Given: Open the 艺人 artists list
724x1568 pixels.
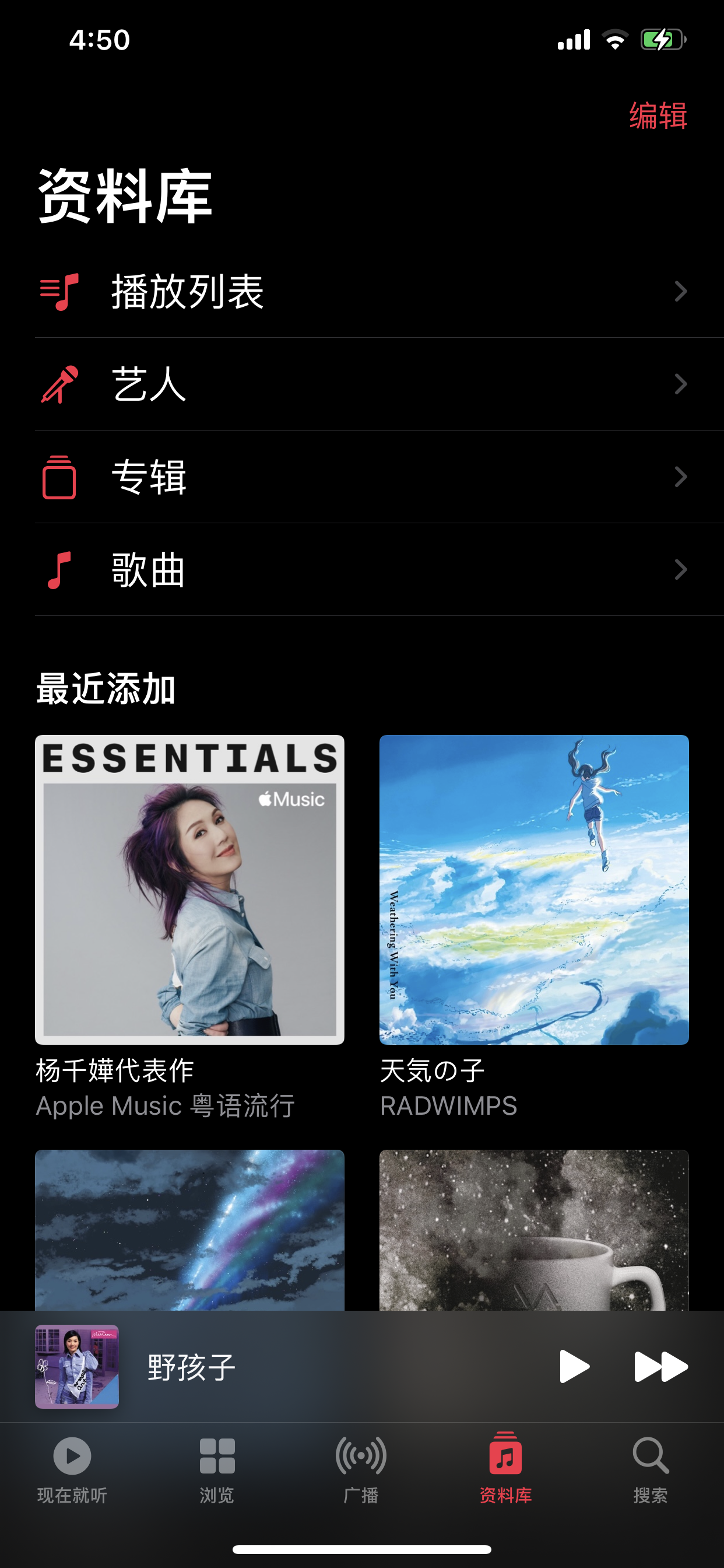Looking at the screenshot, I should click(361, 384).
